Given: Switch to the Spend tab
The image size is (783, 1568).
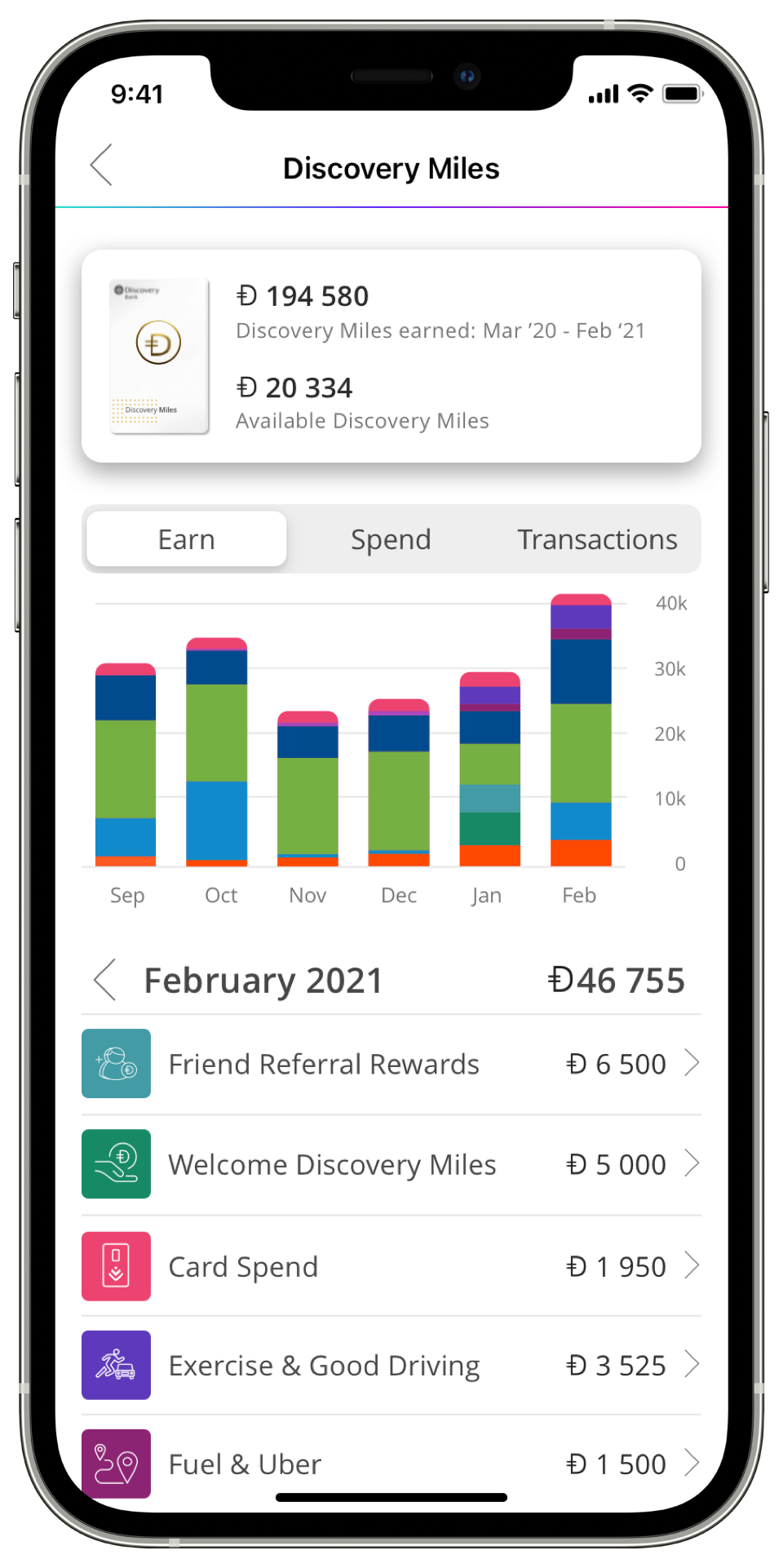Looking at the screenshot, I should click(391, 539).
